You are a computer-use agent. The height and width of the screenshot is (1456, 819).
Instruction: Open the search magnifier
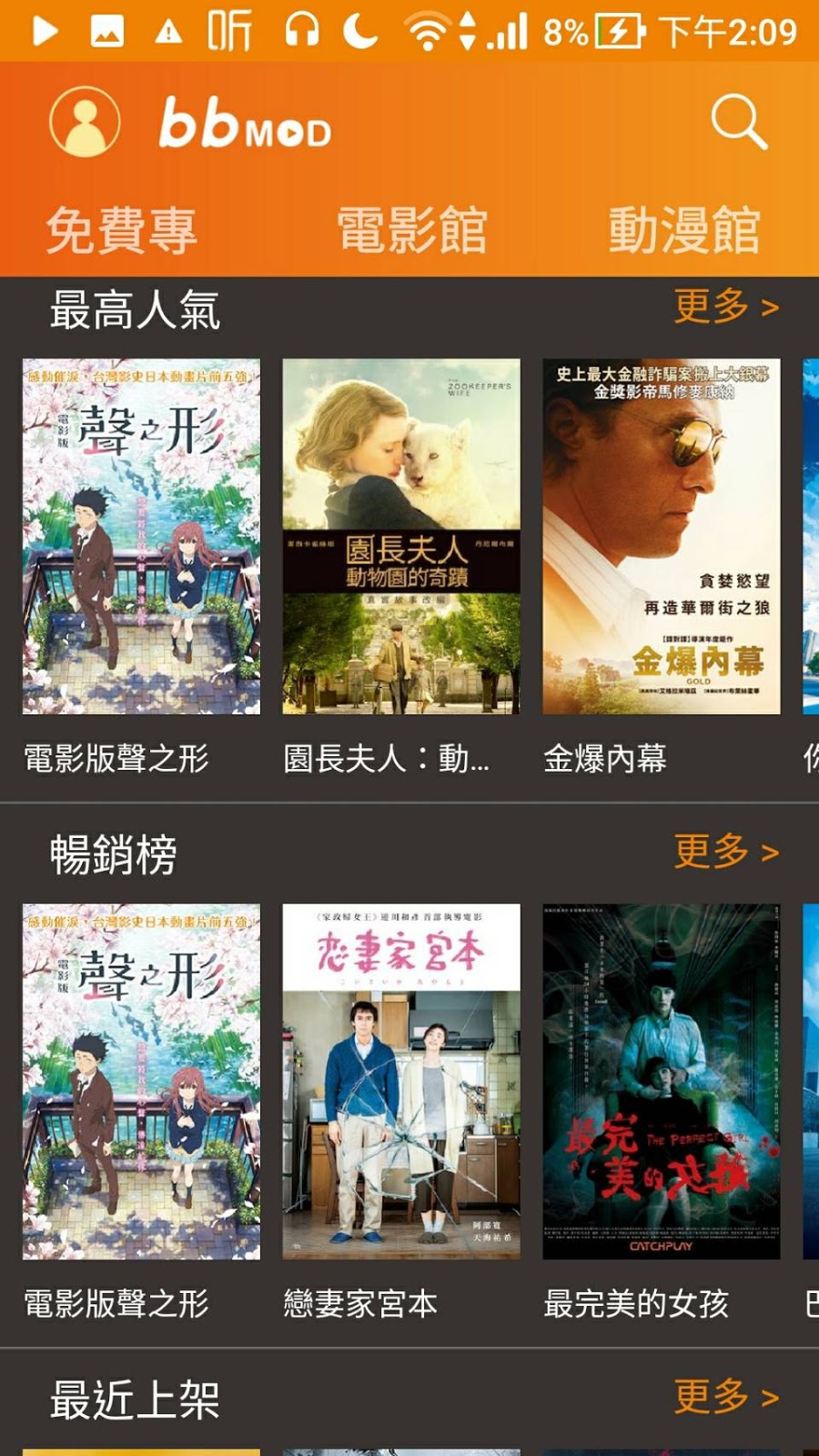[x=738, y=121]
